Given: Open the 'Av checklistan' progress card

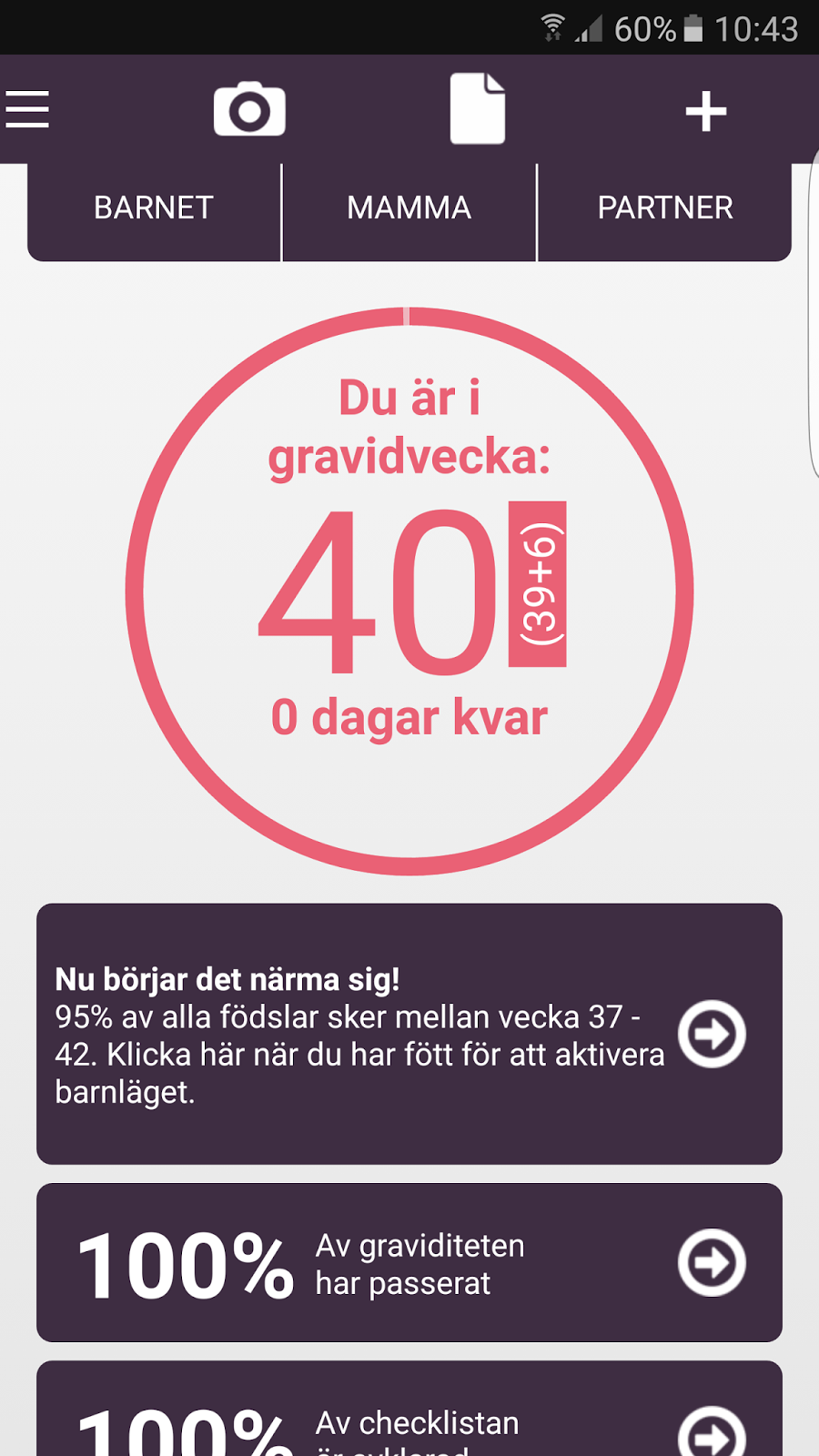Looking at the screenshot, I should pos(409,1420).
